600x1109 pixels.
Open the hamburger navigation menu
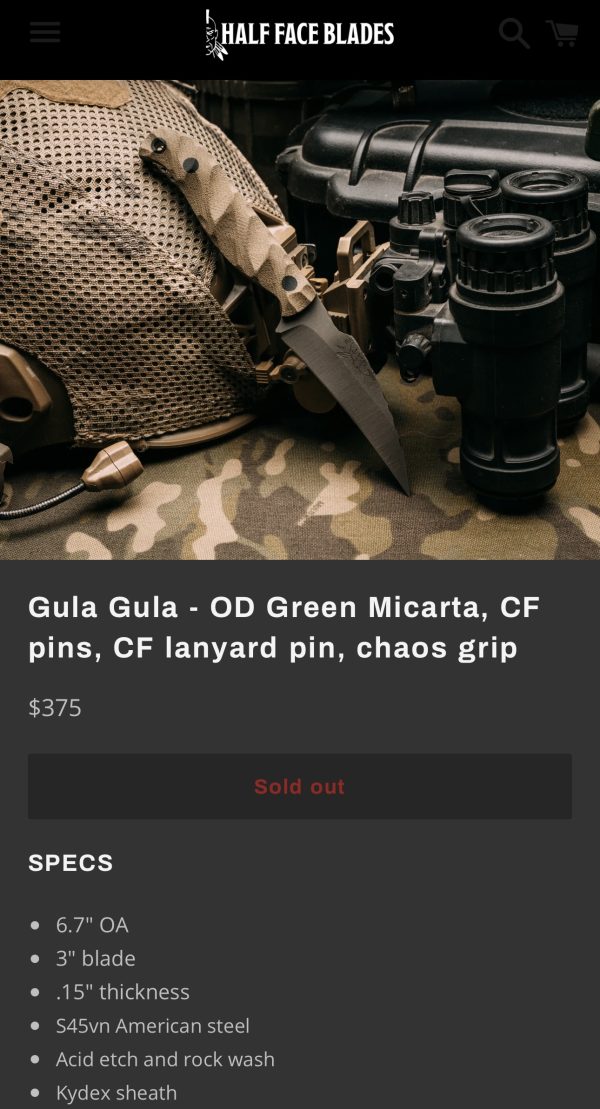45,33
